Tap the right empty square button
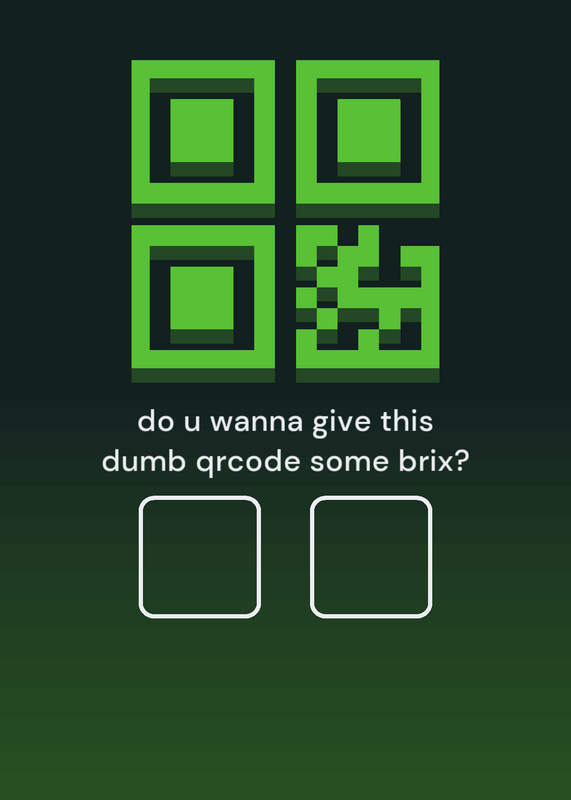The width and height of the screenshot is (571, 800). point(371,557)
